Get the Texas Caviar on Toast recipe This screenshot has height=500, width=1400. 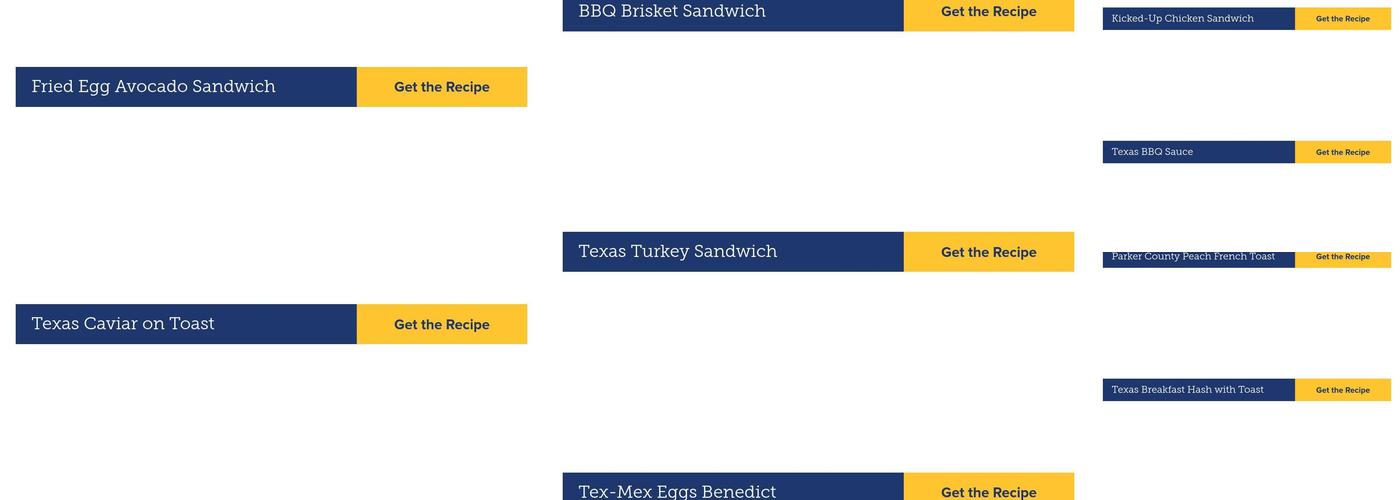coord(441,324)
